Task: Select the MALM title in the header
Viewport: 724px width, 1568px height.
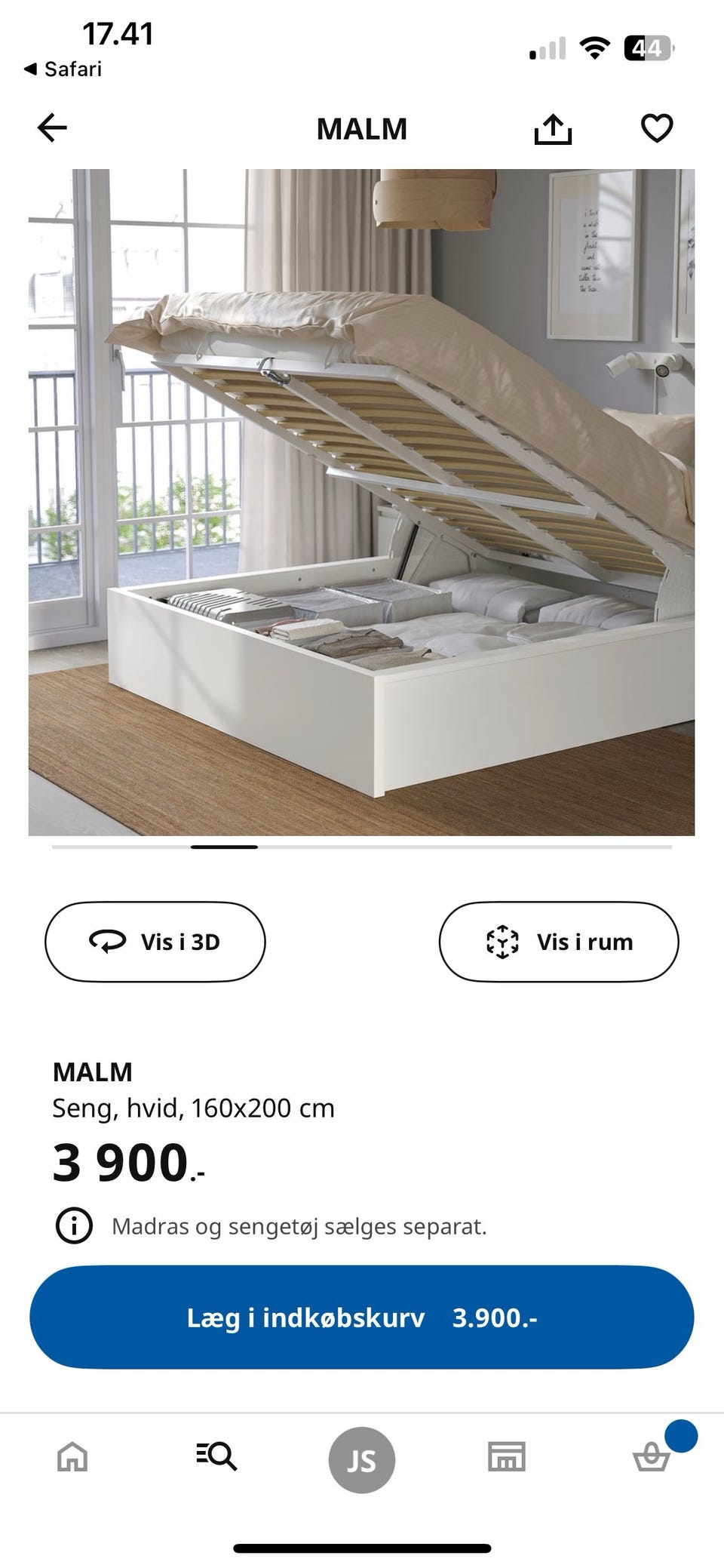Action: (362, 128)
